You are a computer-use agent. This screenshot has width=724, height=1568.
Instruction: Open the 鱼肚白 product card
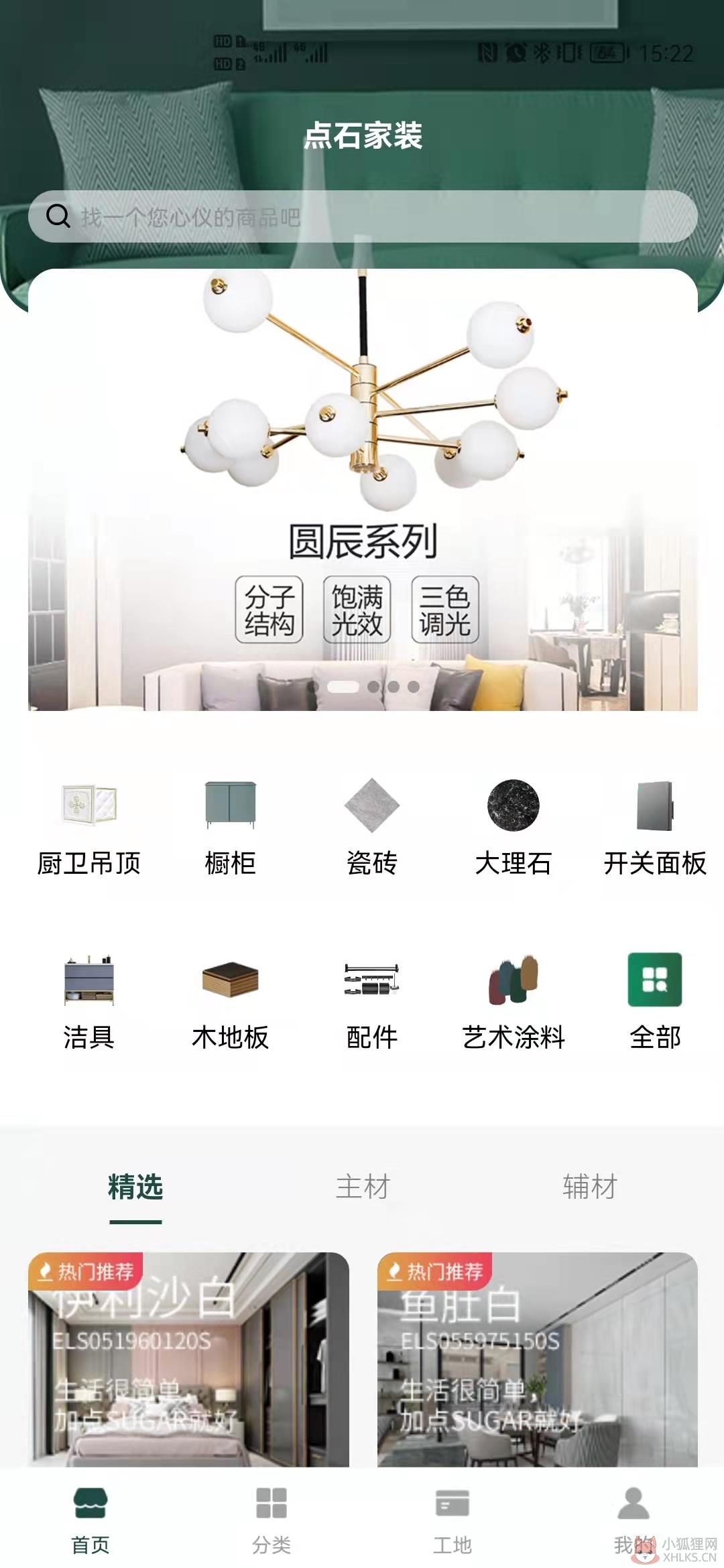pos(538,1359)
